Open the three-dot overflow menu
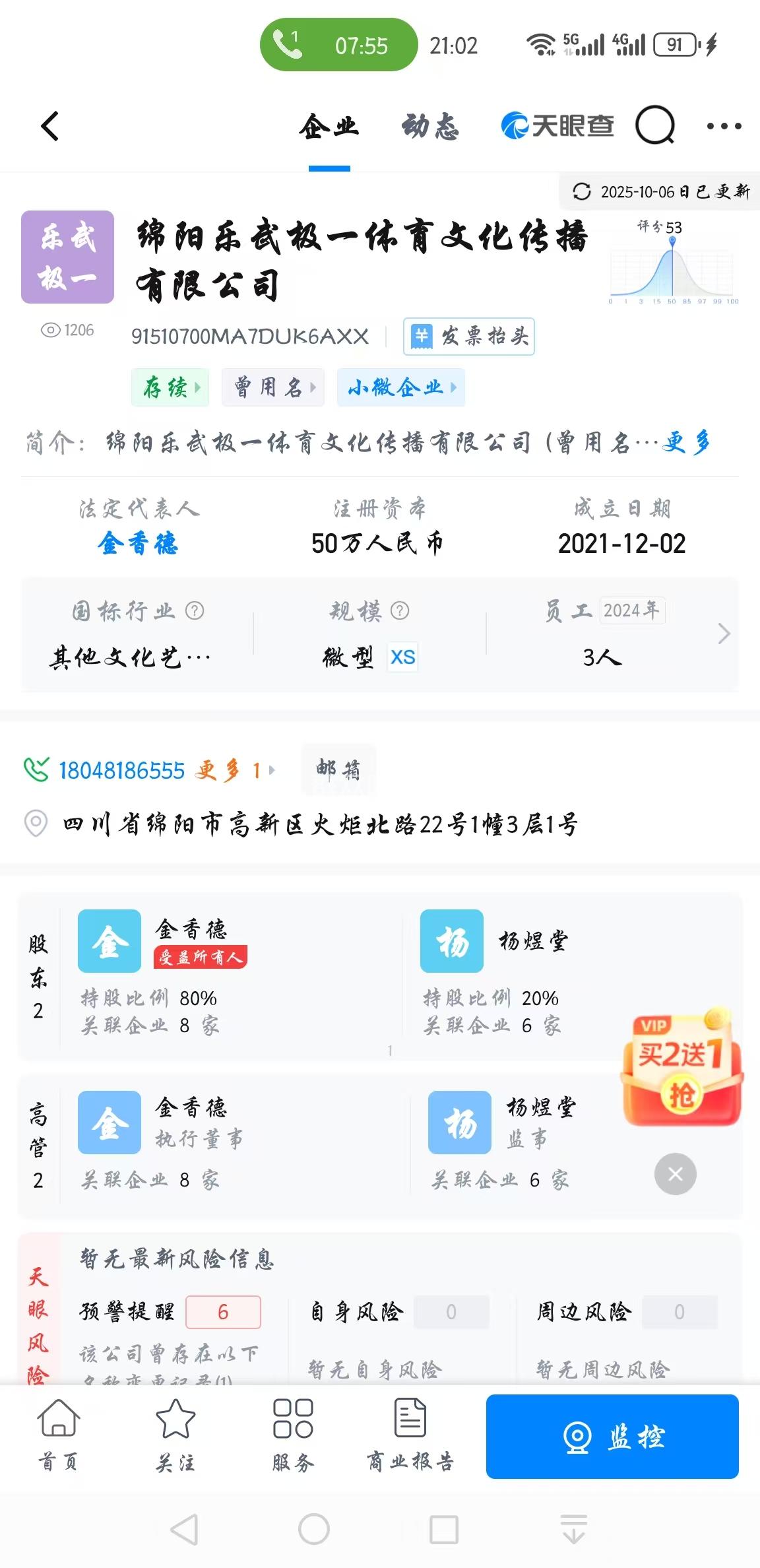 [724, 126]
